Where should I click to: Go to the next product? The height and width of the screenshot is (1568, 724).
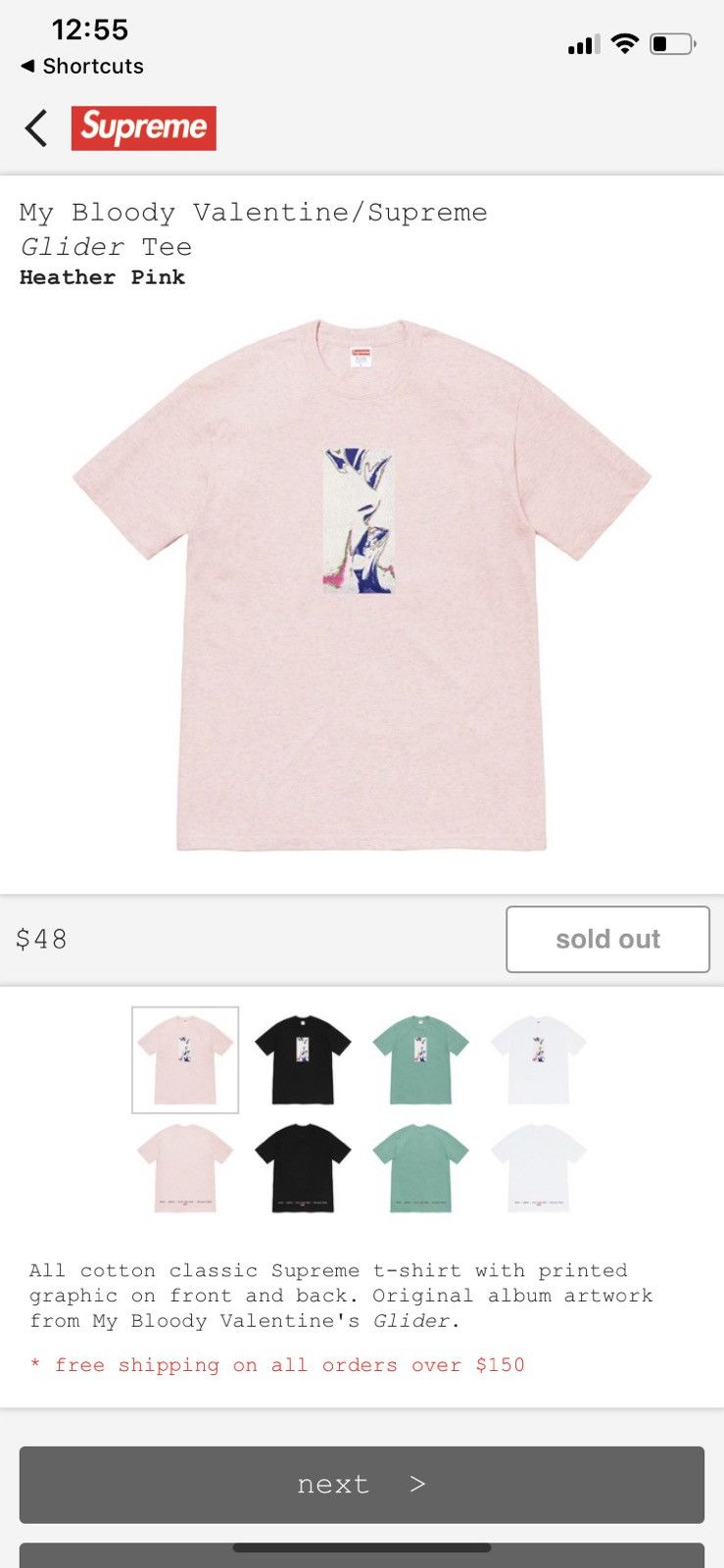362,1484
